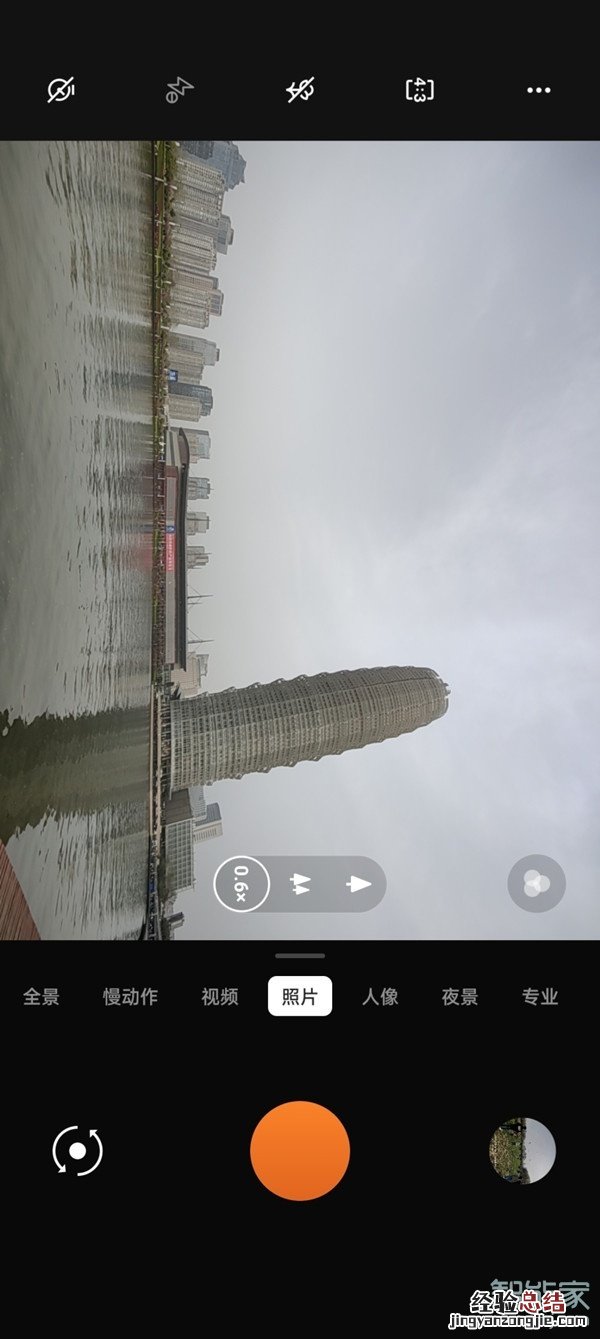Switch to 全景 panorama mode
The height and width of the screenshot is (1339, 600).
click(x=41, y=996)
